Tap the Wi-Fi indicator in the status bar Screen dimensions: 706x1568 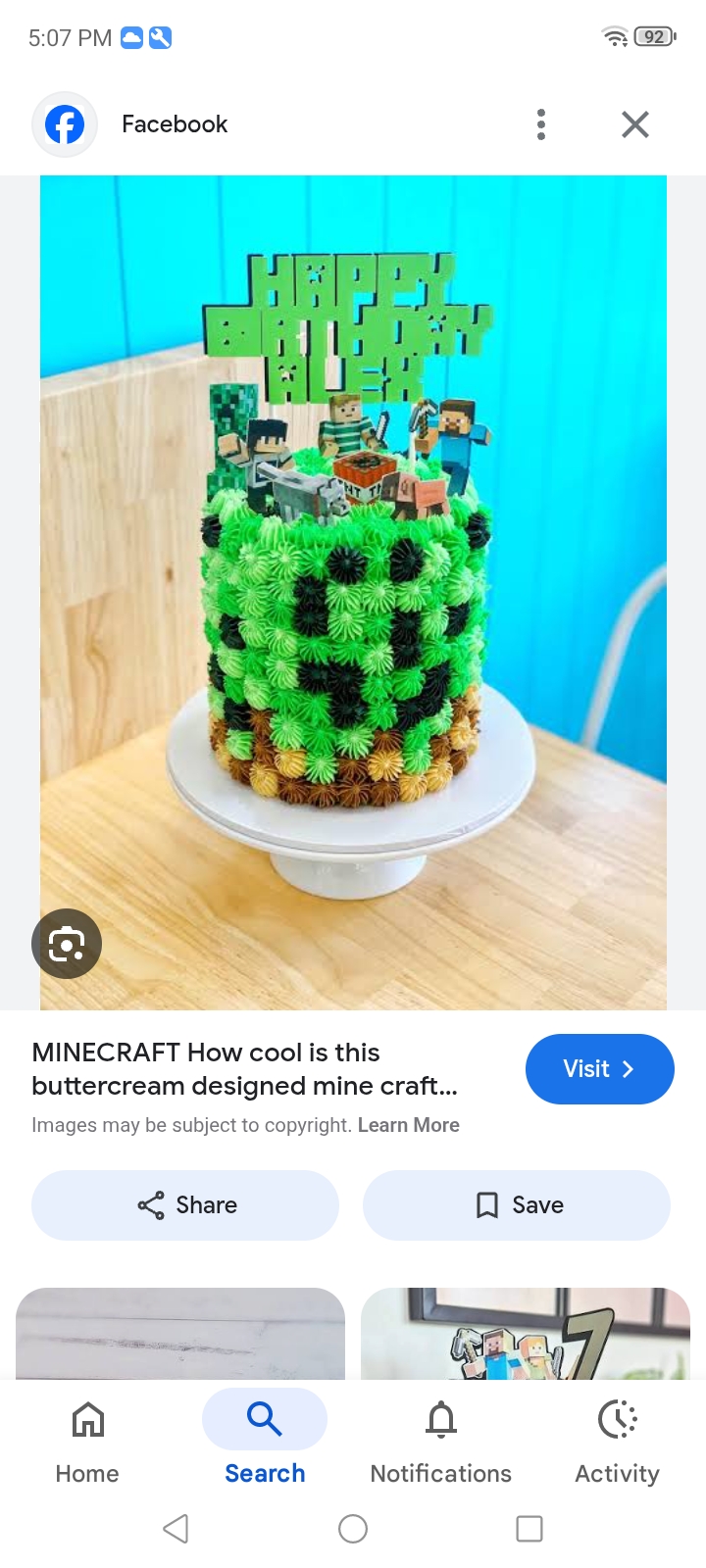click(x=615, y=36)
